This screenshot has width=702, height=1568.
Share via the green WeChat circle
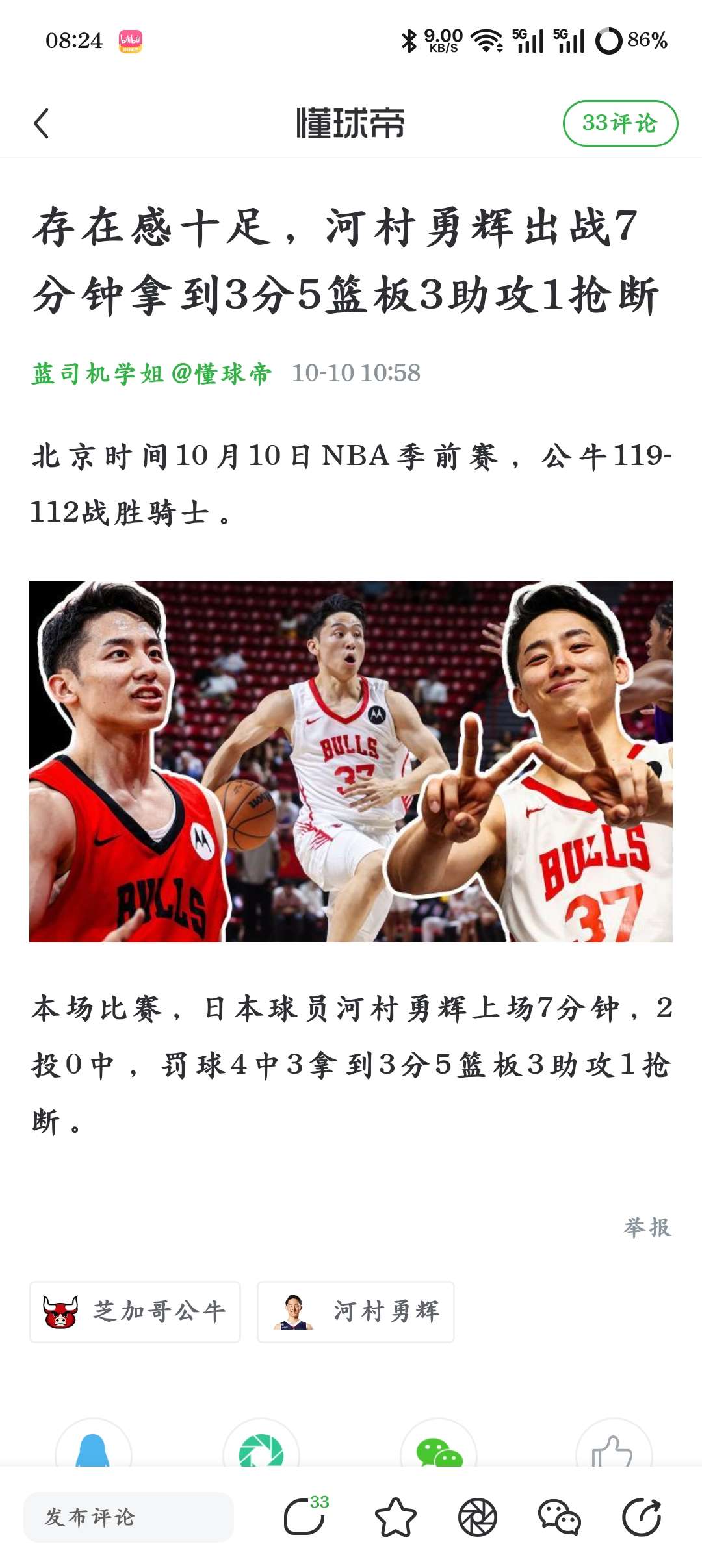point(439,1448)
